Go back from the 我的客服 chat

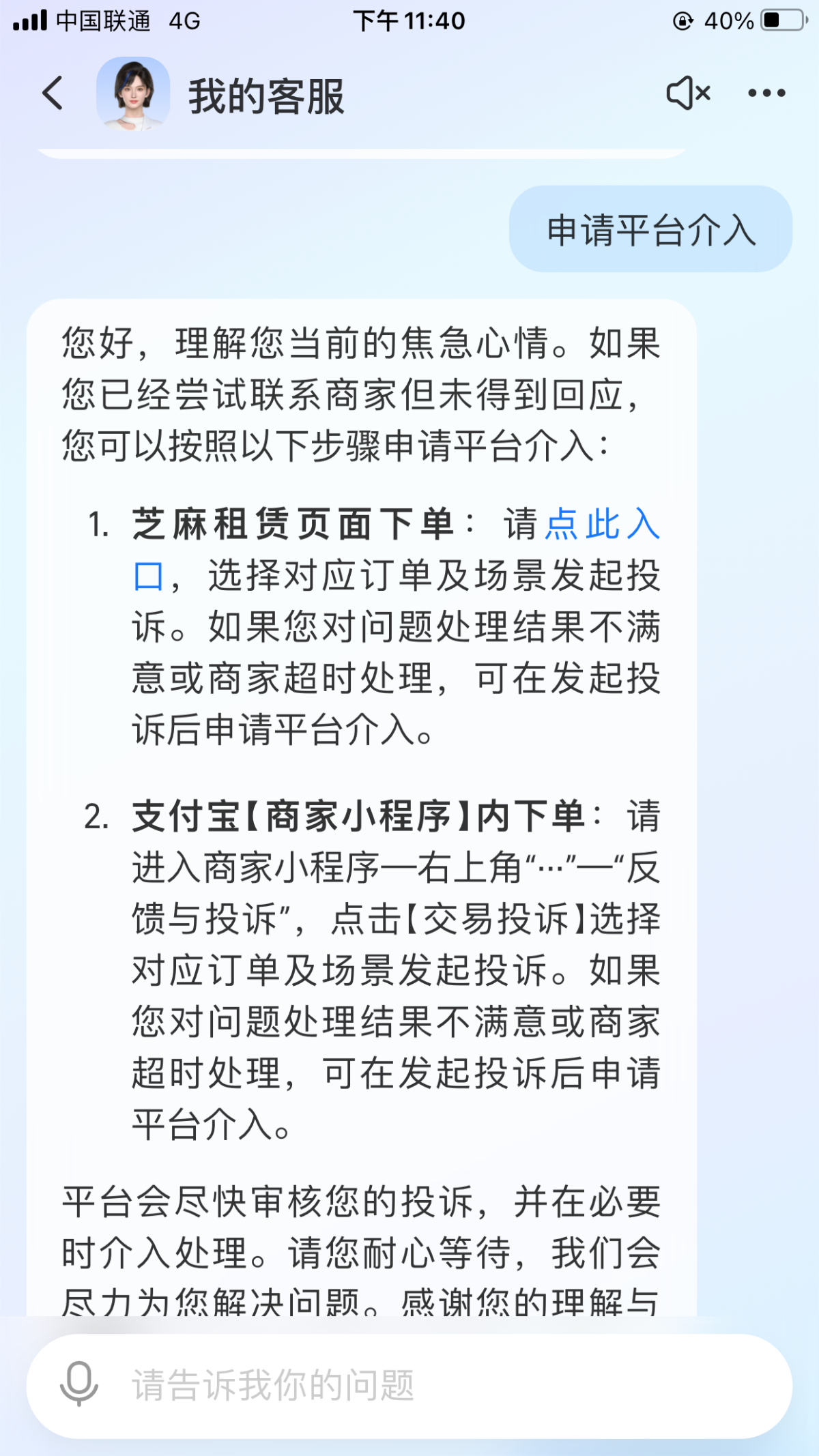tap(53, 93)
